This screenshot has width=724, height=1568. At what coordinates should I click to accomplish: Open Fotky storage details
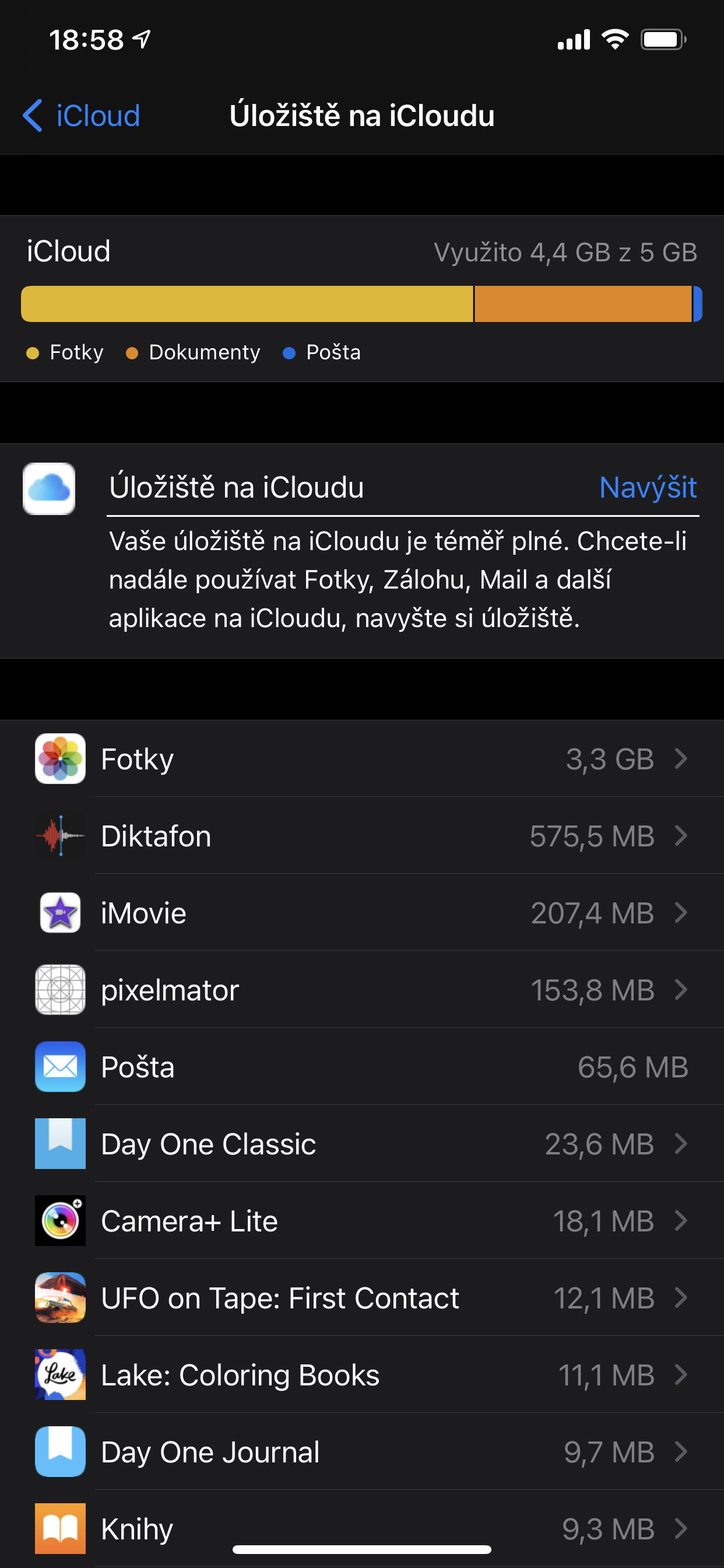[362, 759]
